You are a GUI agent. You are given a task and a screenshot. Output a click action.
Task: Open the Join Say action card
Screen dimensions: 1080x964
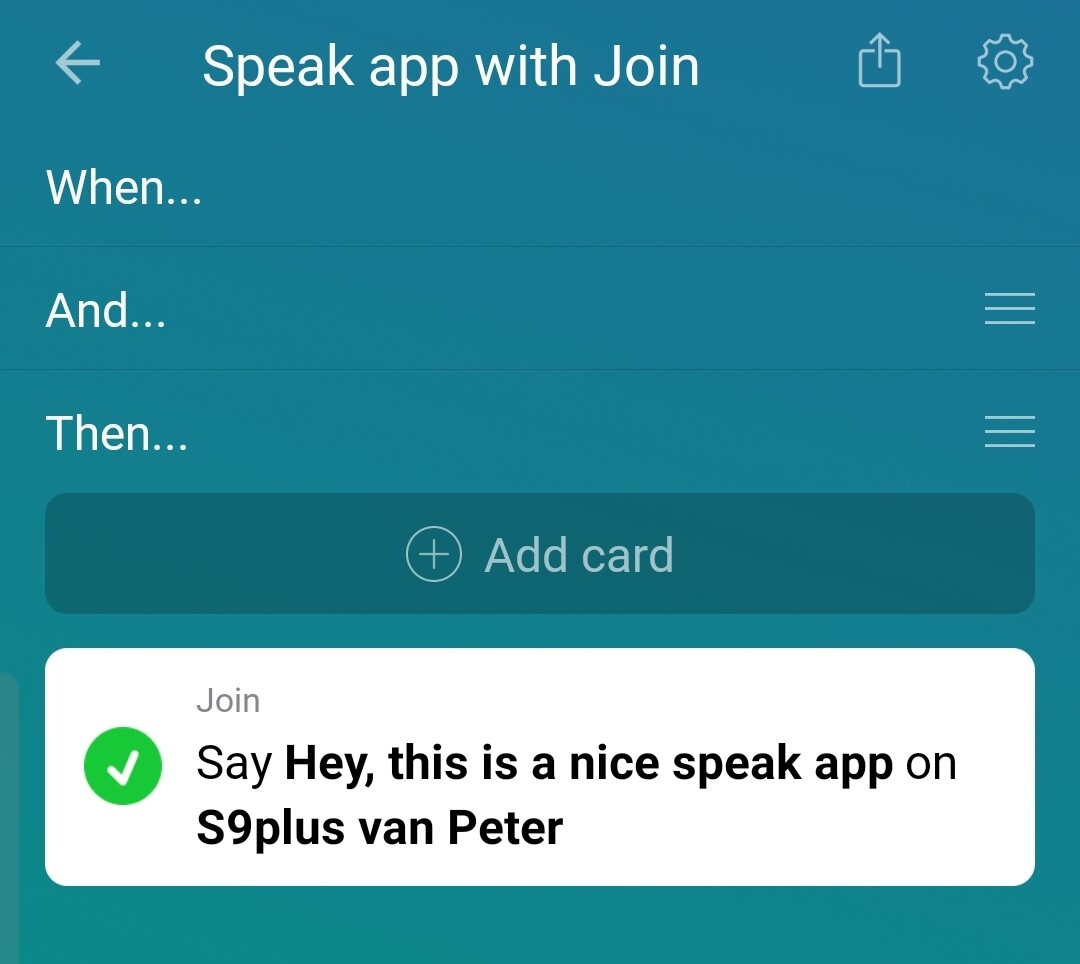click(540, 767)
